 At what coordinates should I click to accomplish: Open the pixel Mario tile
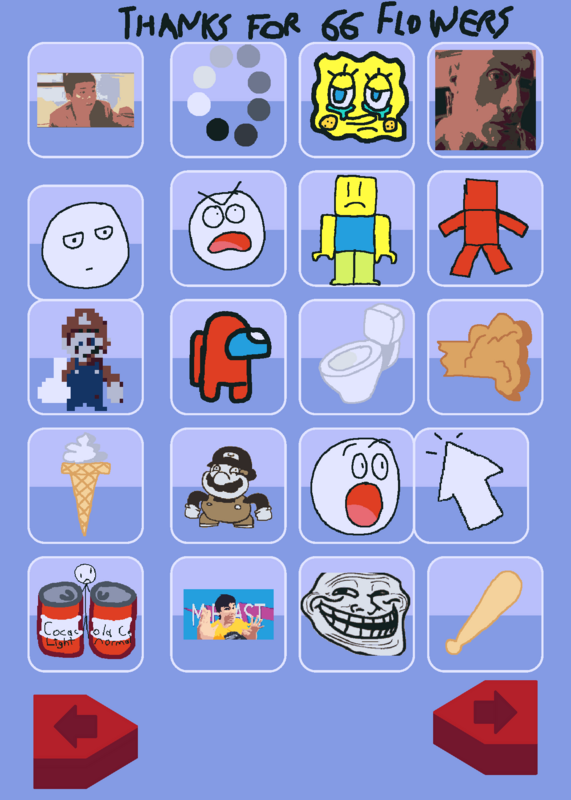click(x=85, y=357)
